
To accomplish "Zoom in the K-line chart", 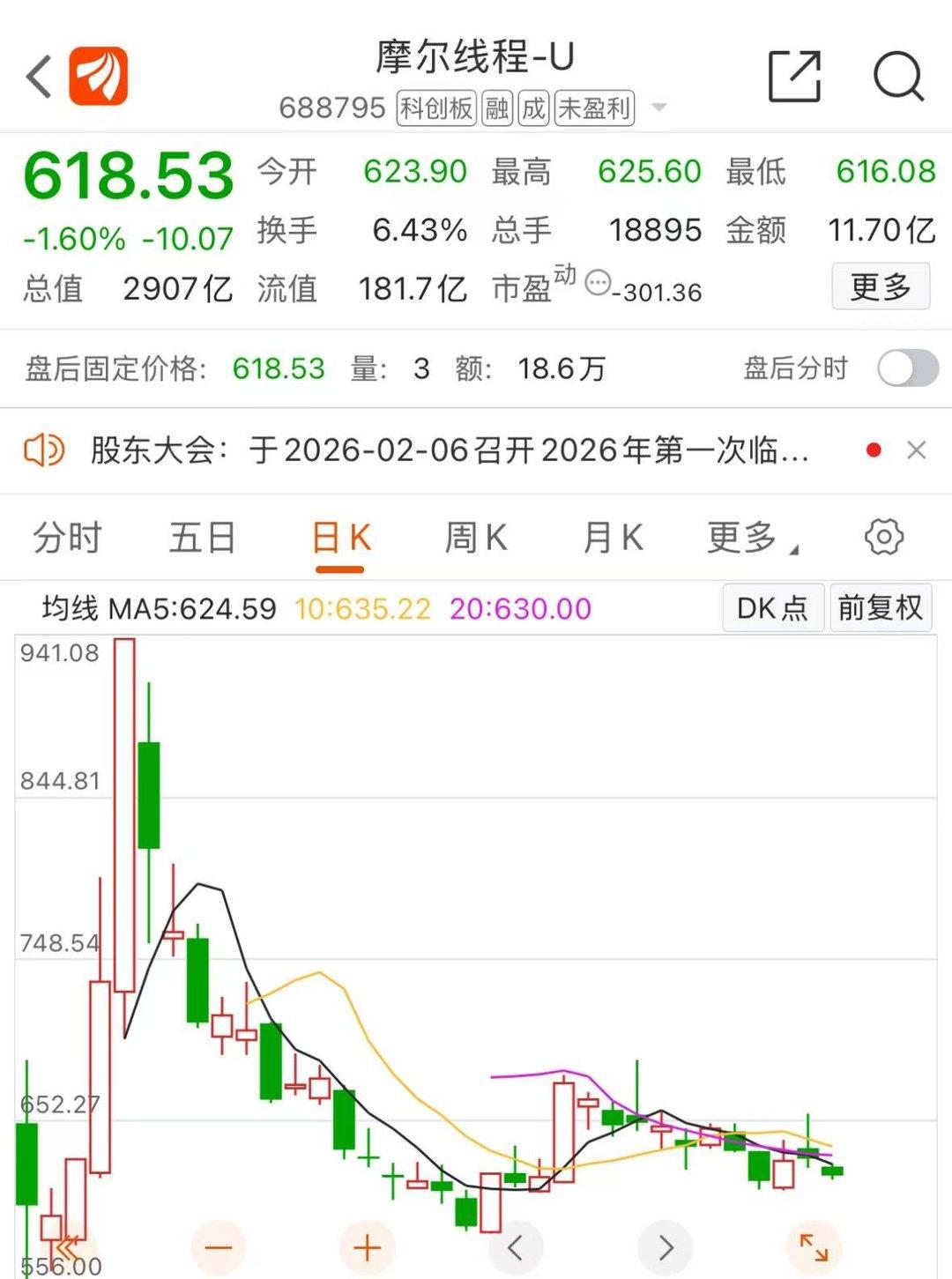I will click(367, 1247).
